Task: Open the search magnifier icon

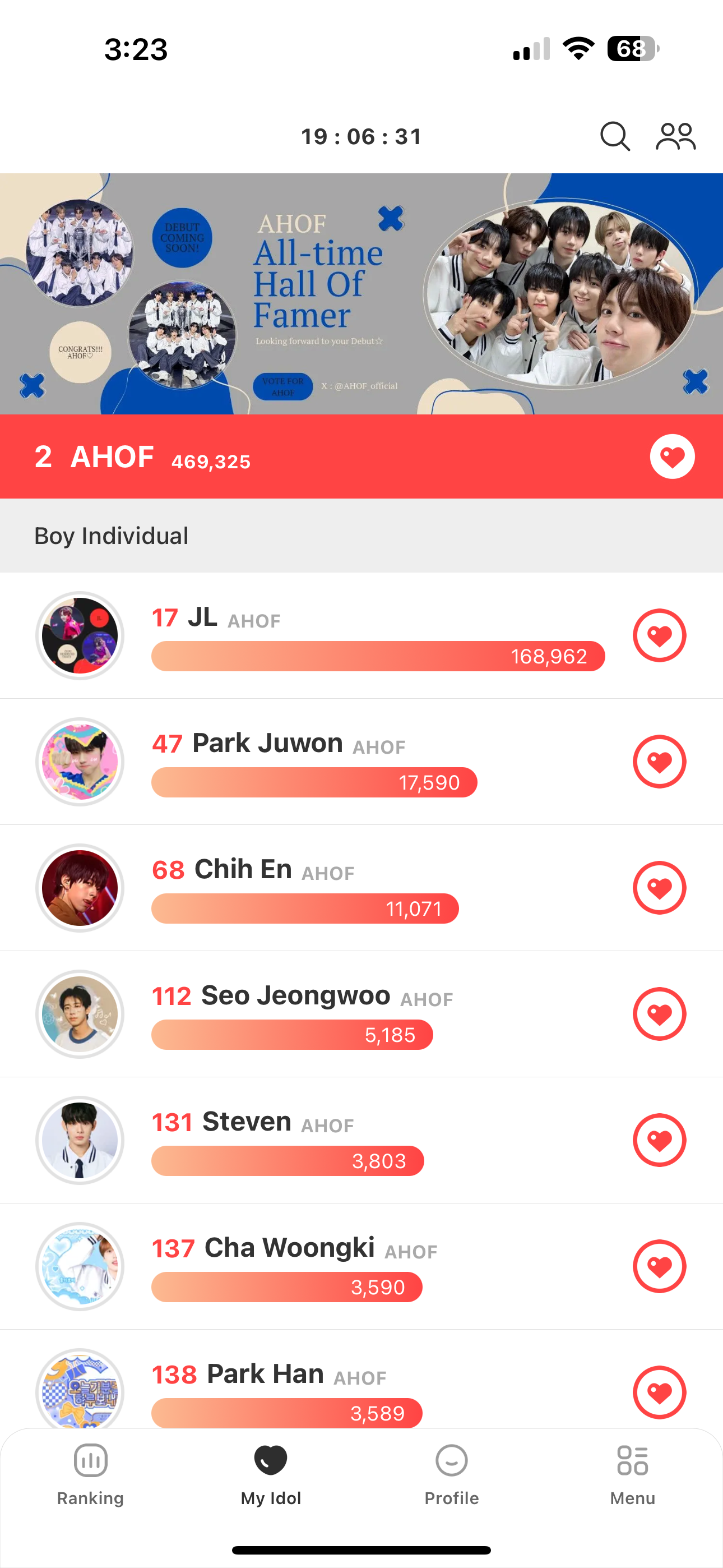Action: click(x=615, y=136)
